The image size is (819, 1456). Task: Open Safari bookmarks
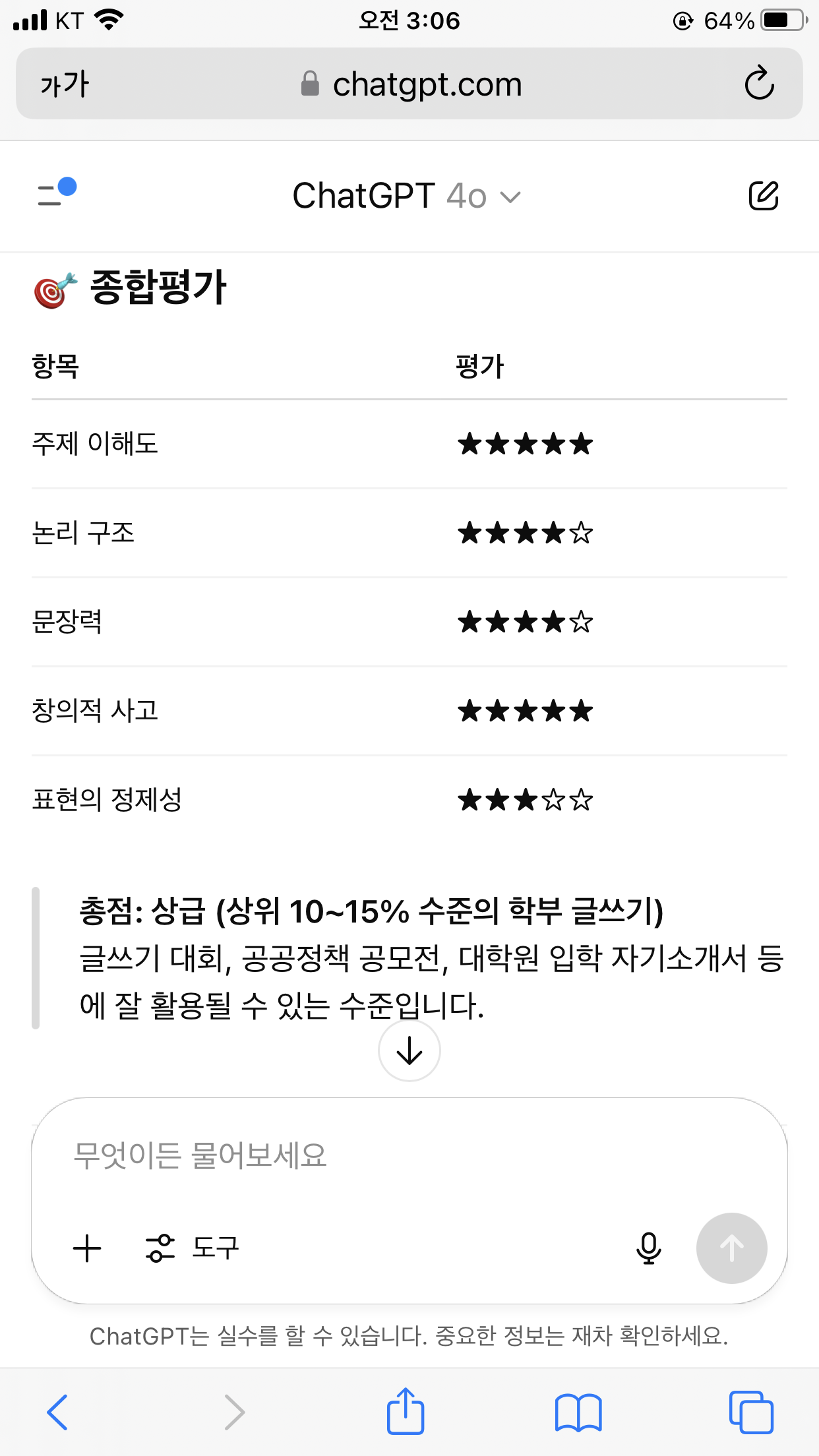[578, 1412]
